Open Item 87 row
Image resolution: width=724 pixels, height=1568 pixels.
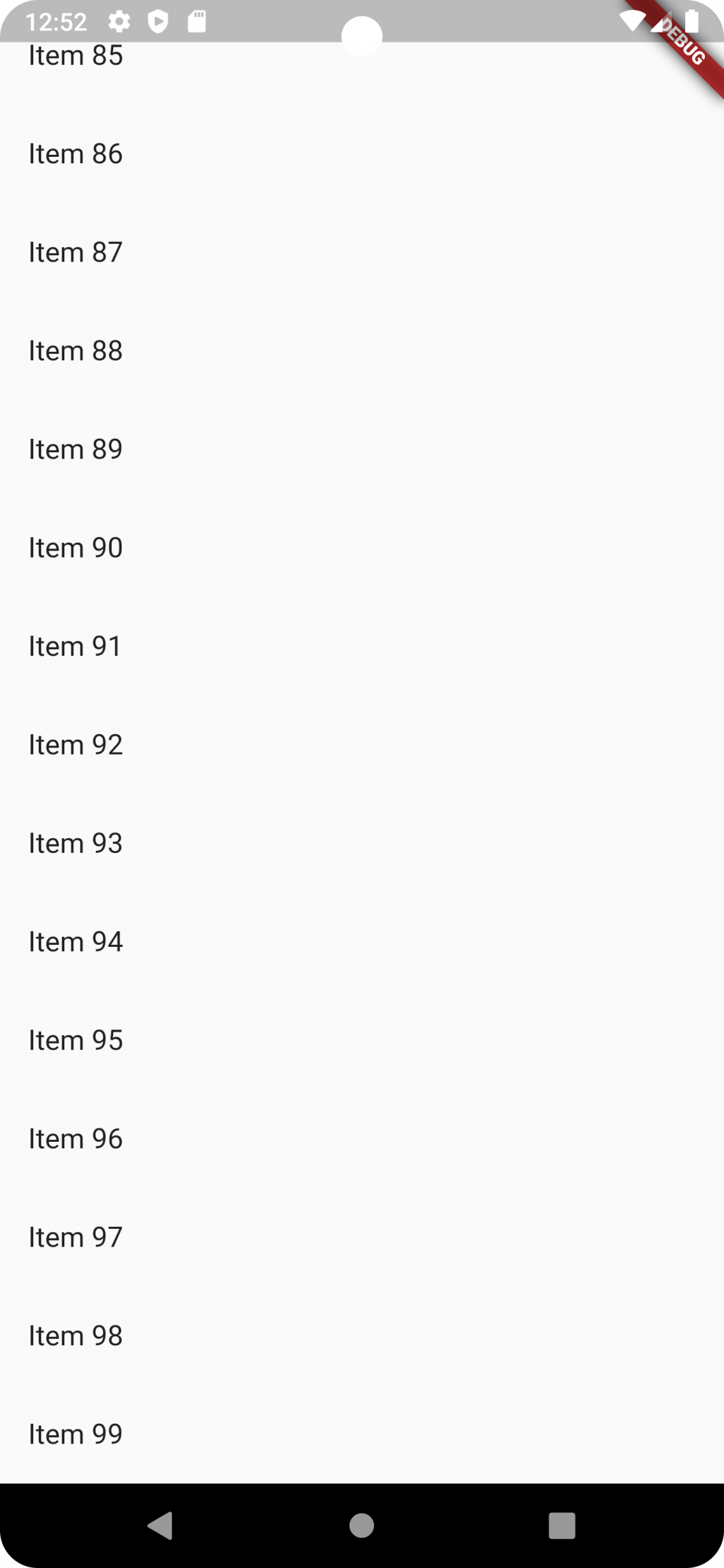click(x=76, y=252)
